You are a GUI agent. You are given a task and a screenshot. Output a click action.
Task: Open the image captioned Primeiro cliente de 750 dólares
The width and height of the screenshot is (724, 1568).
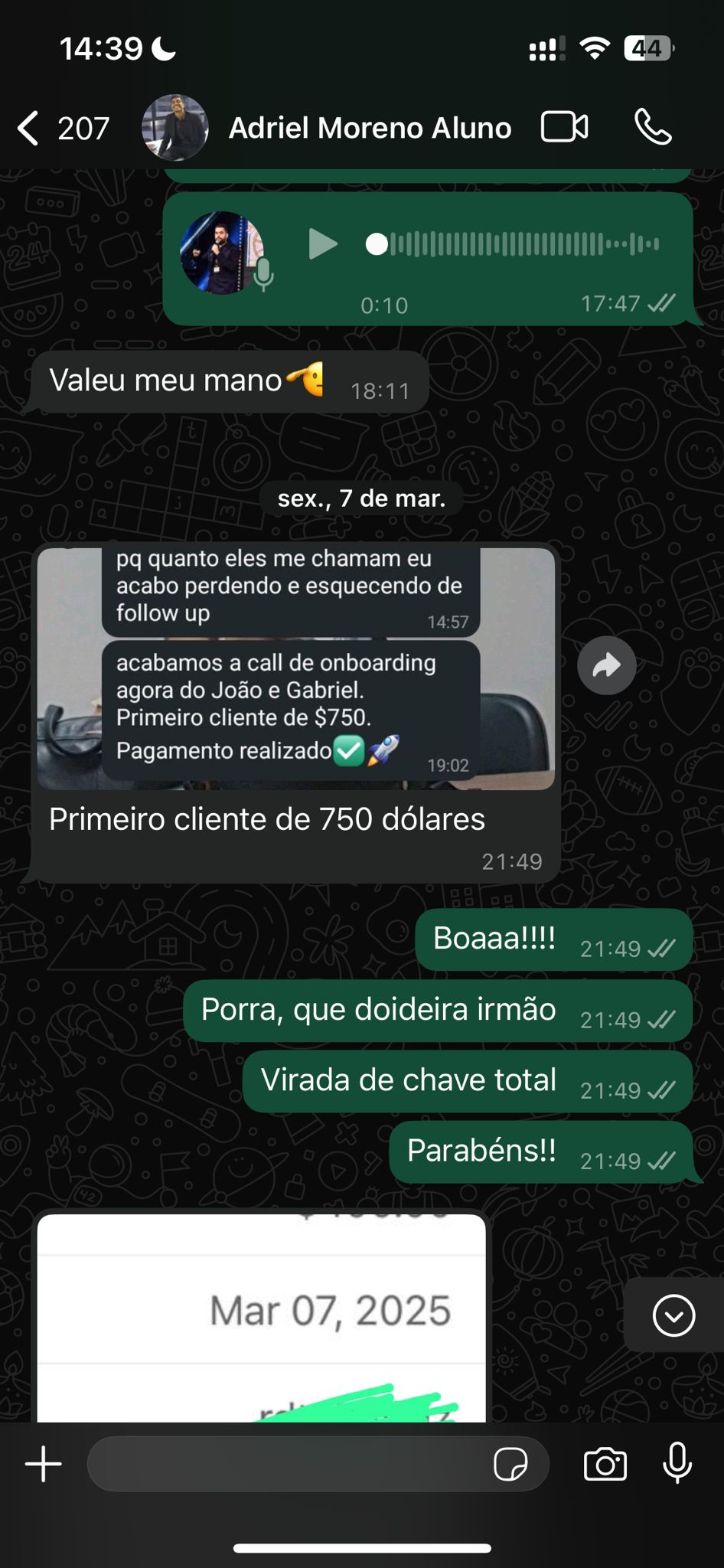295,668
